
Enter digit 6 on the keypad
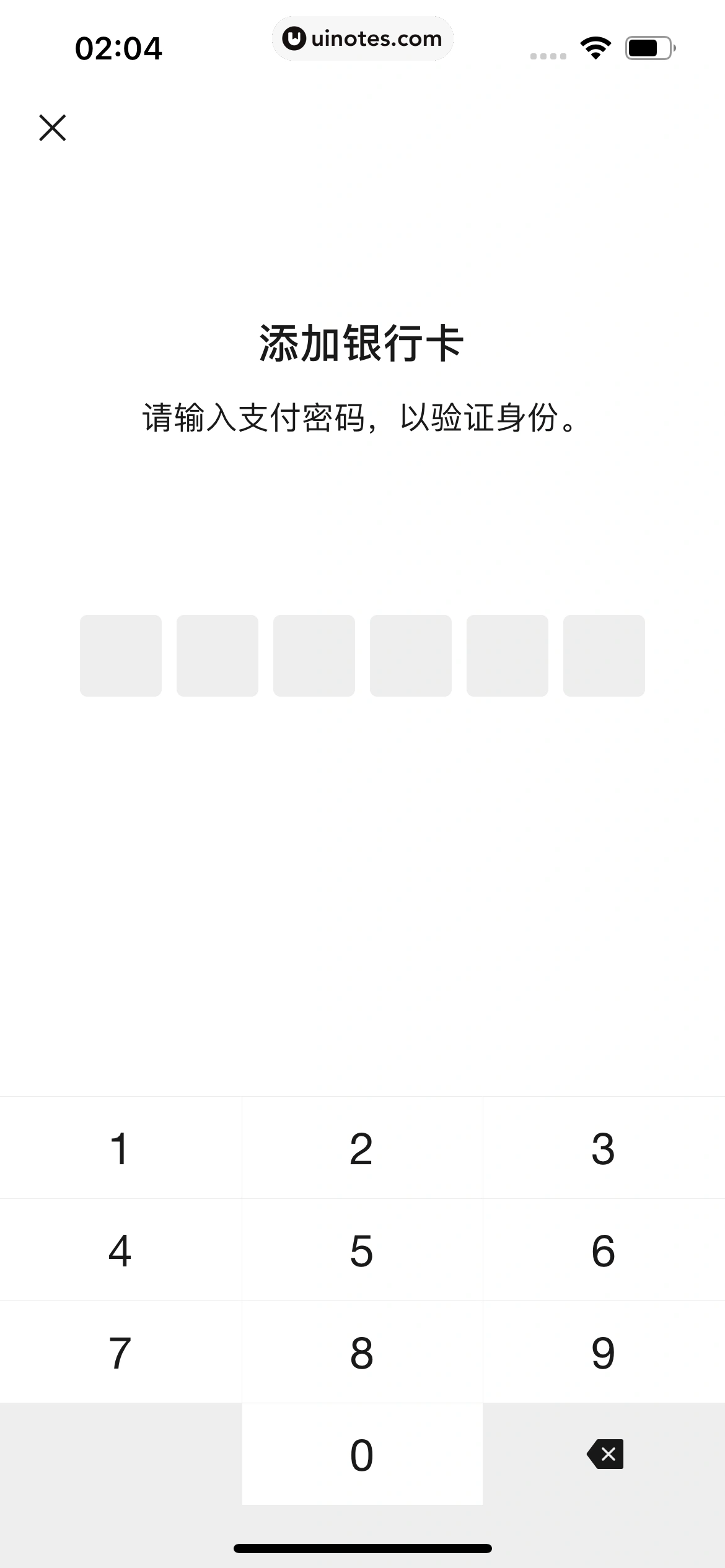604,1250
